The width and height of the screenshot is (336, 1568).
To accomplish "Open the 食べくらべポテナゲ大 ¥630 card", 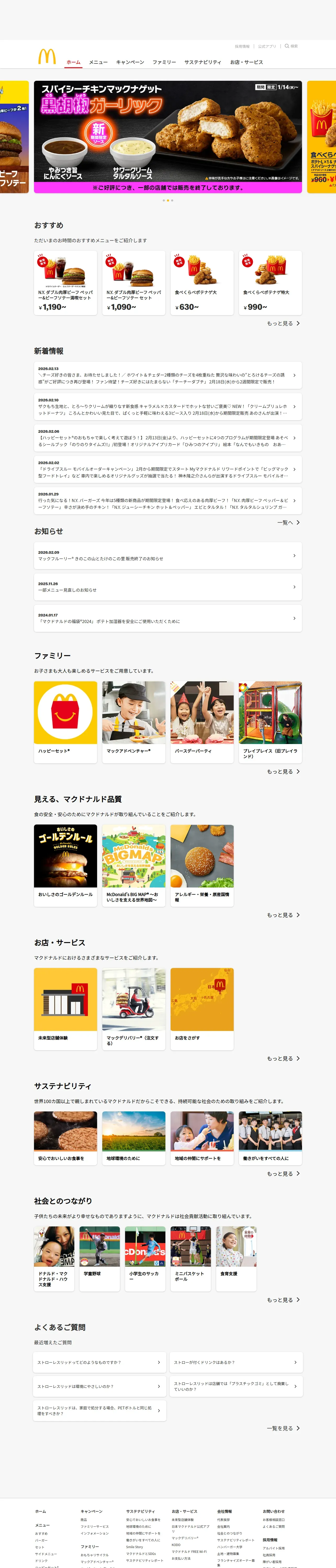I will pyautogui.click(x=202, y=283).
